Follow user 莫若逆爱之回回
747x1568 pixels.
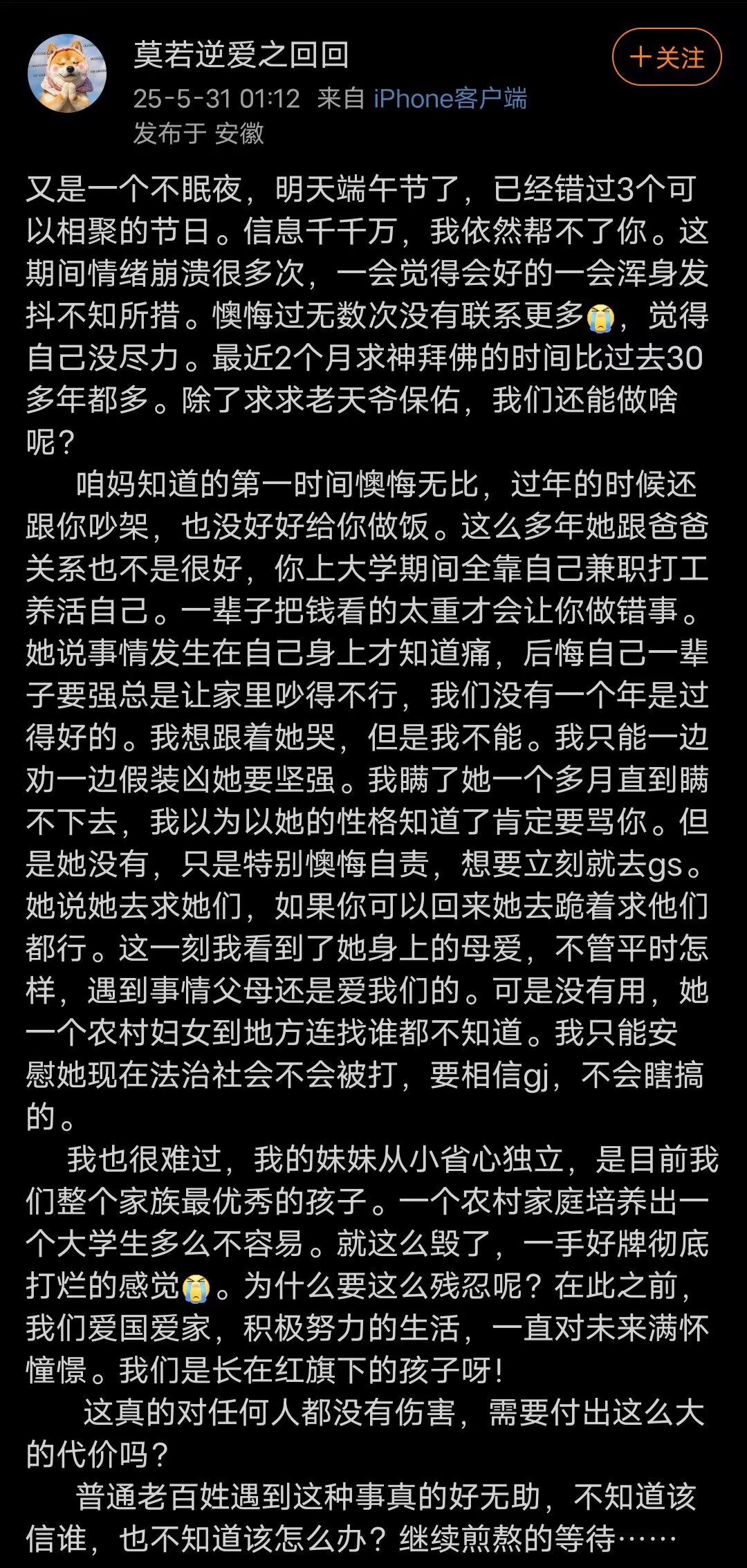coord(666,57)
